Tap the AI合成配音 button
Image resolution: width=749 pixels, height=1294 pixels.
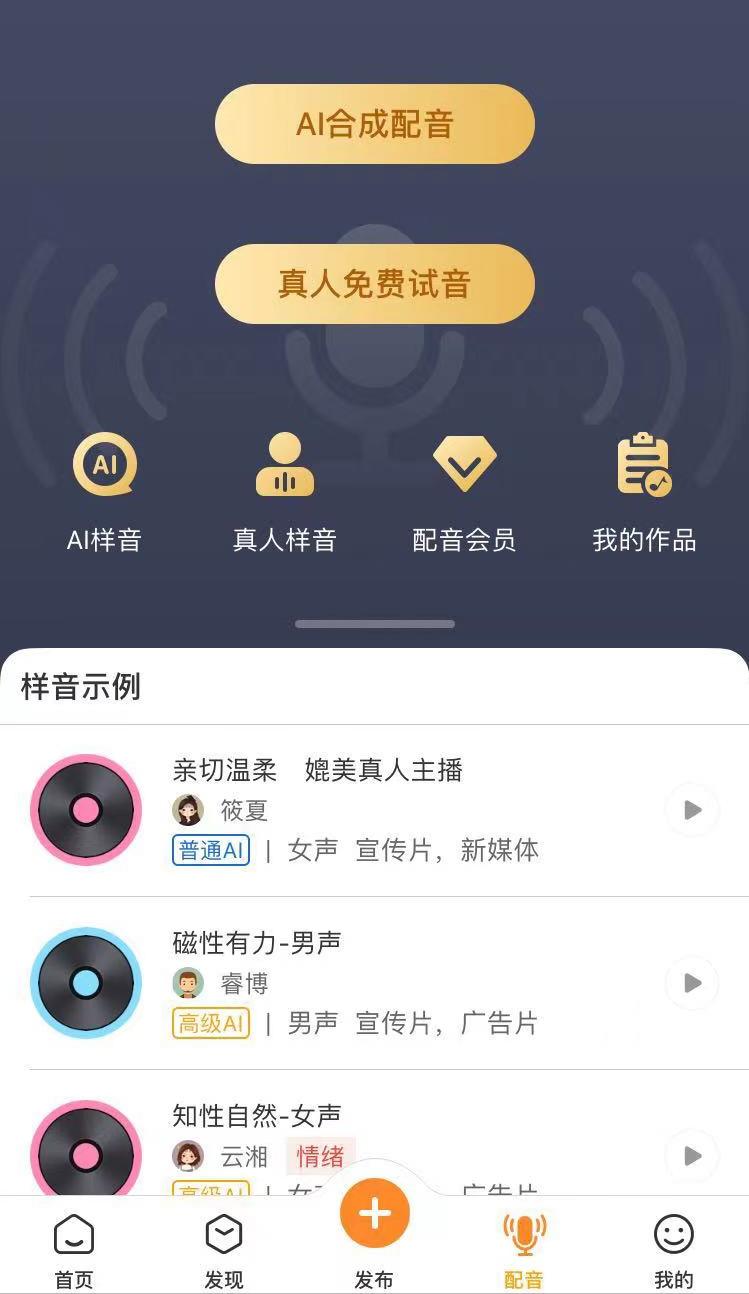click(374, 123)
